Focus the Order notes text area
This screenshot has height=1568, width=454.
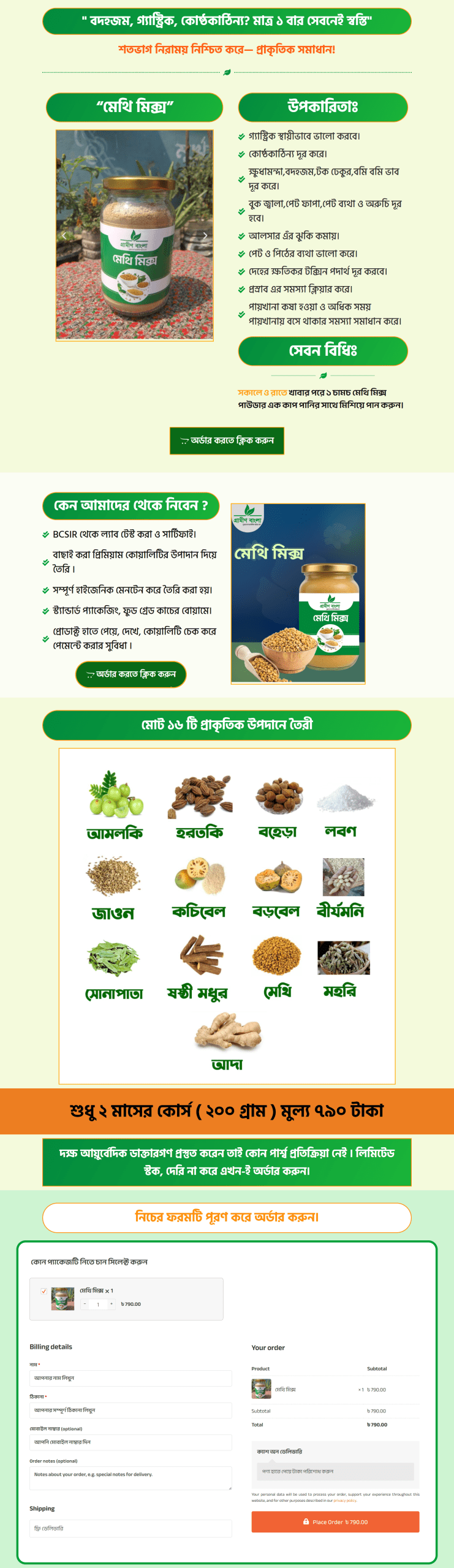(x=131, y=1477)
